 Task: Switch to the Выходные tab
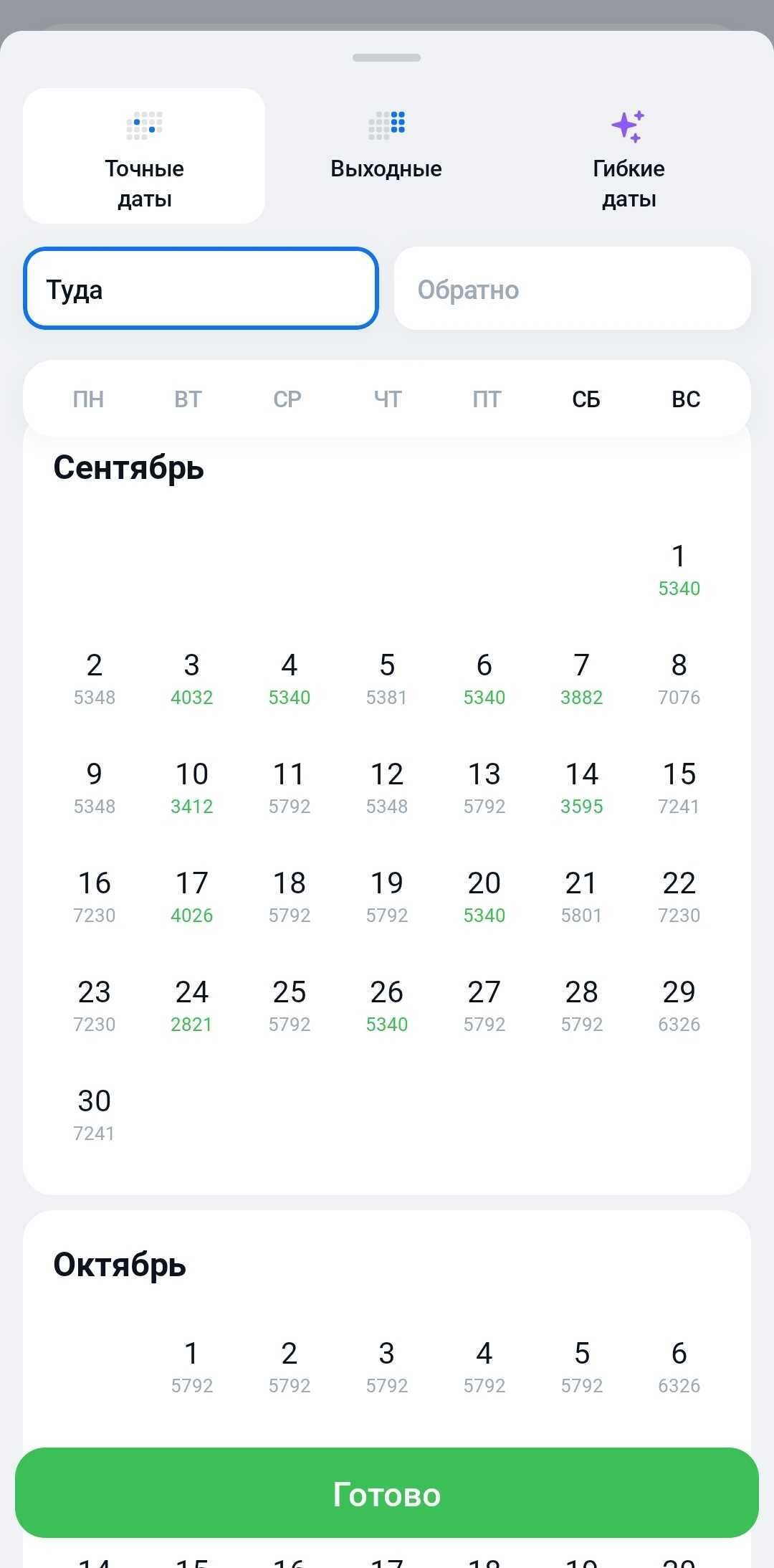coord(386,156)
